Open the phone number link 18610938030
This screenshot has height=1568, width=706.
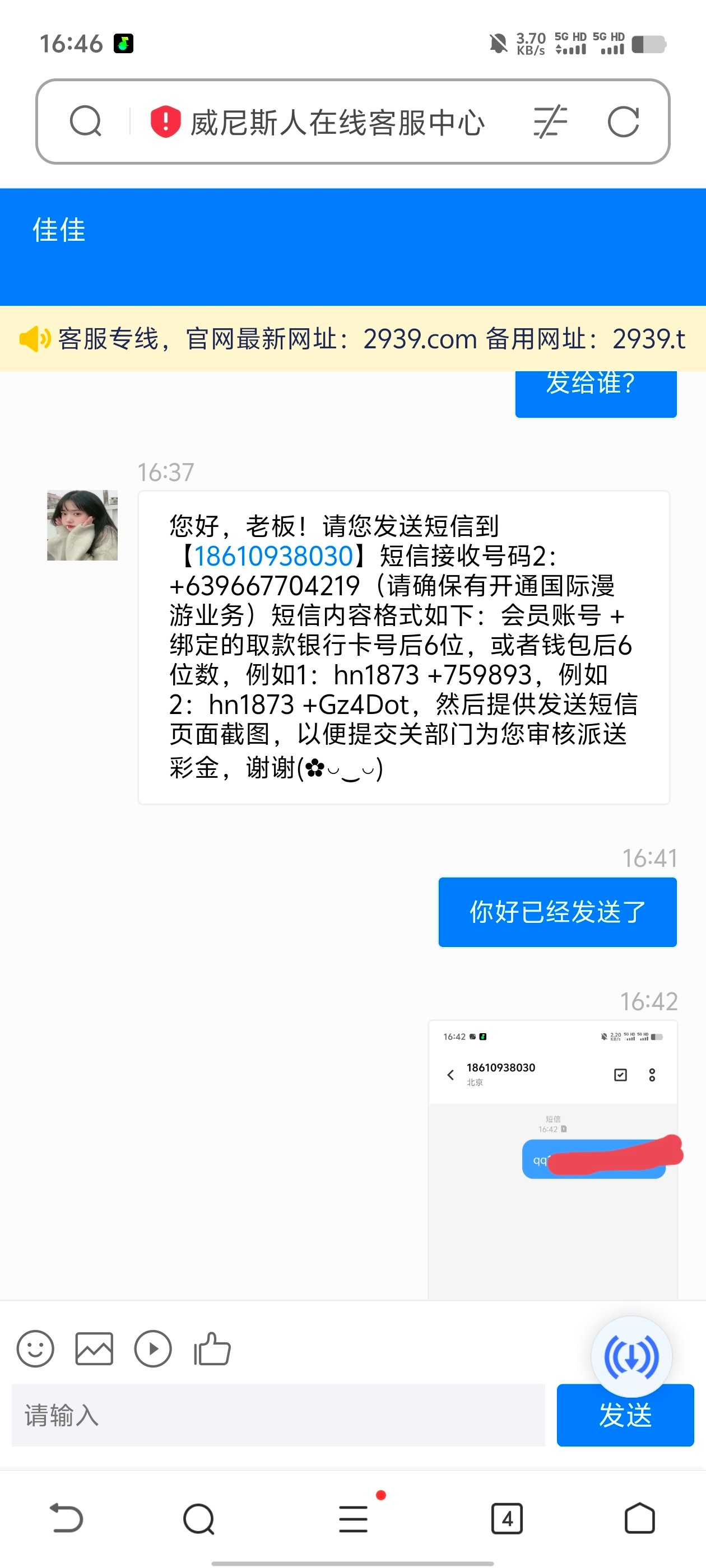click(273, 556)
